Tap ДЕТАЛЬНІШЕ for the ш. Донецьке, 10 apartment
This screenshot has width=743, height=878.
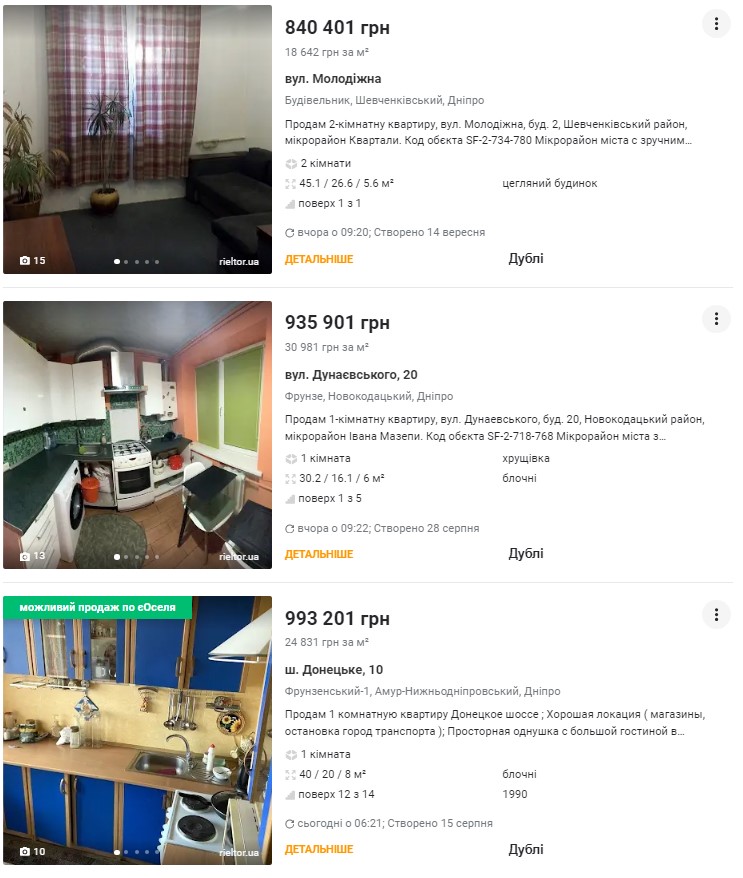point(319,850)
